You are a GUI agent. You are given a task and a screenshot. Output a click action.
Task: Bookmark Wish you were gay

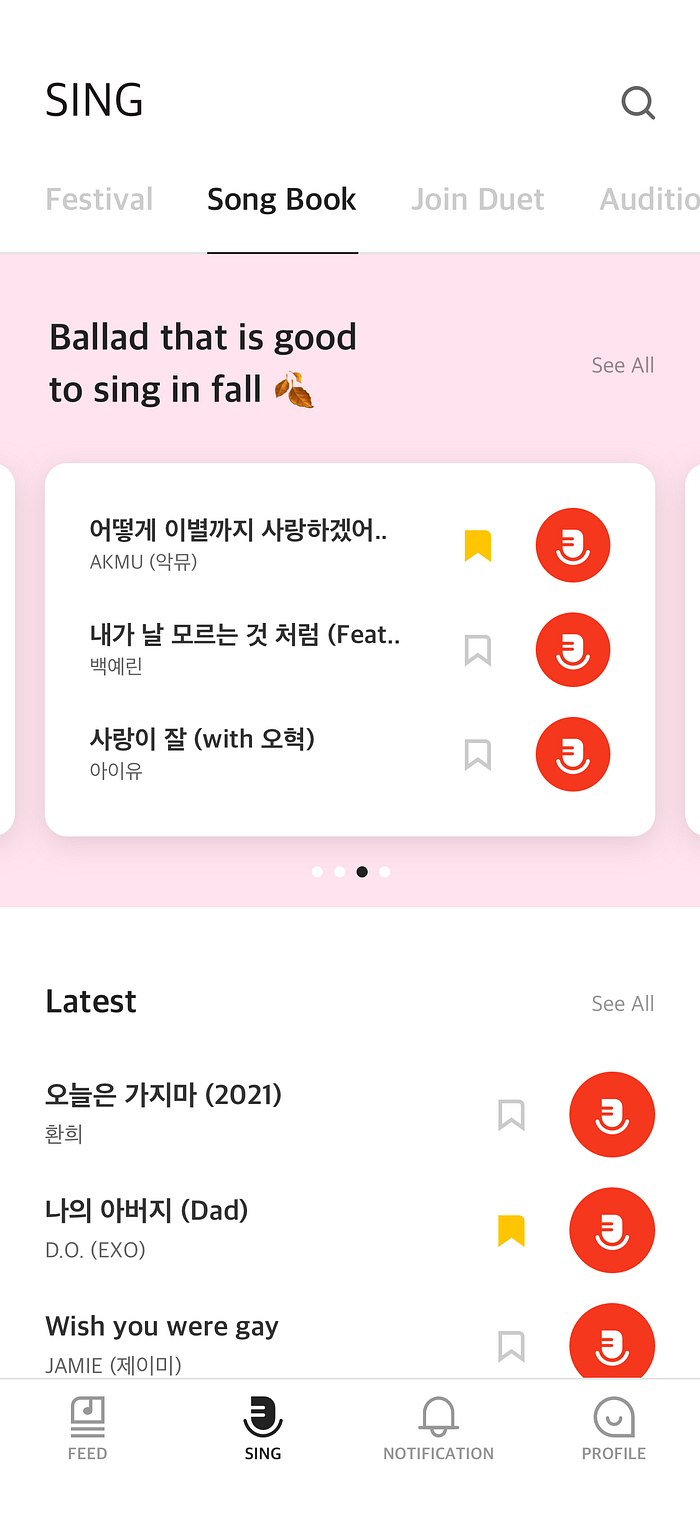(511, 1345)
